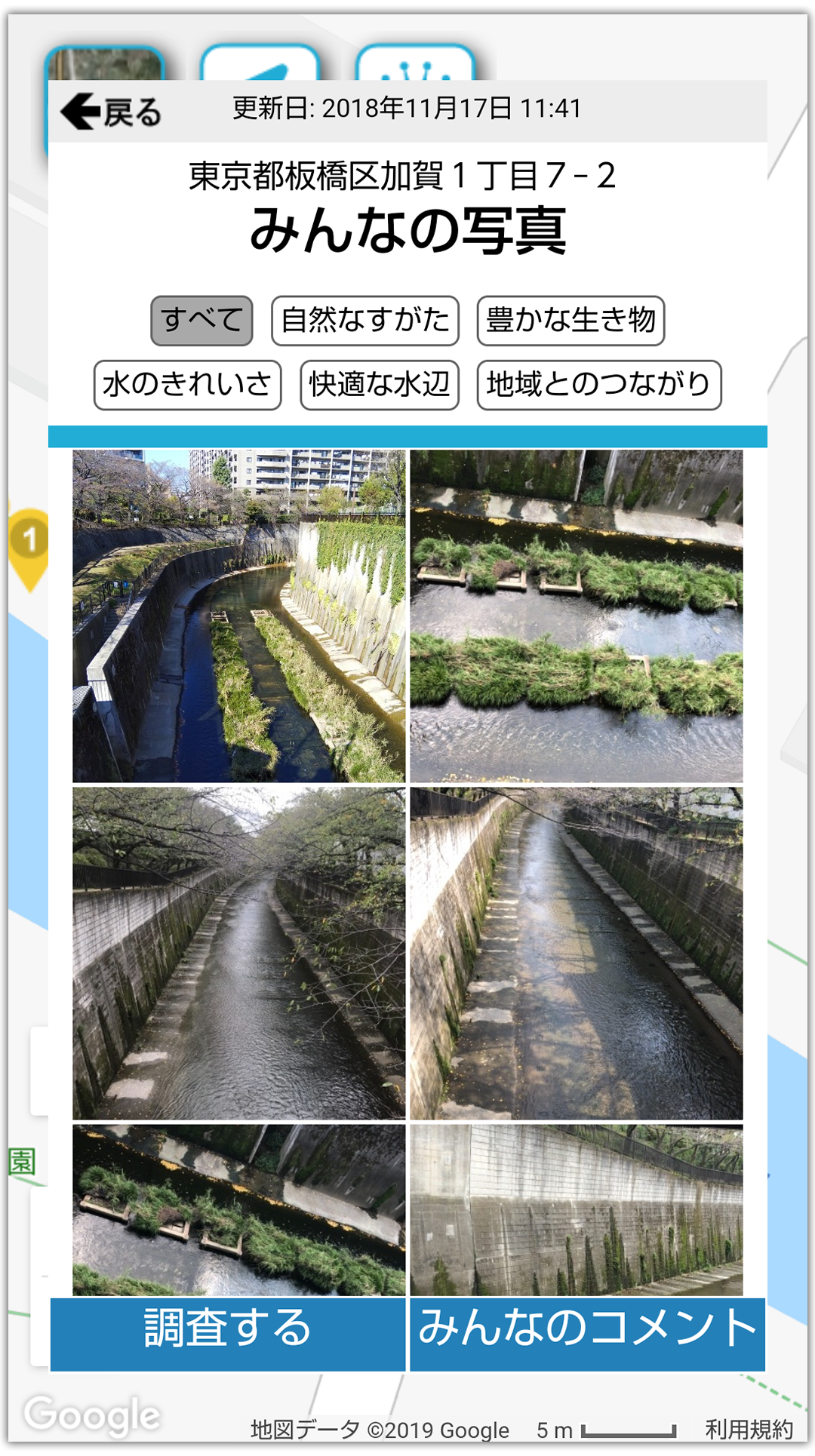The width and height of the screenshot is (815, 1456).
Task: Filter photos by 豊かな生き物
Action: click(x=570, y=321)
